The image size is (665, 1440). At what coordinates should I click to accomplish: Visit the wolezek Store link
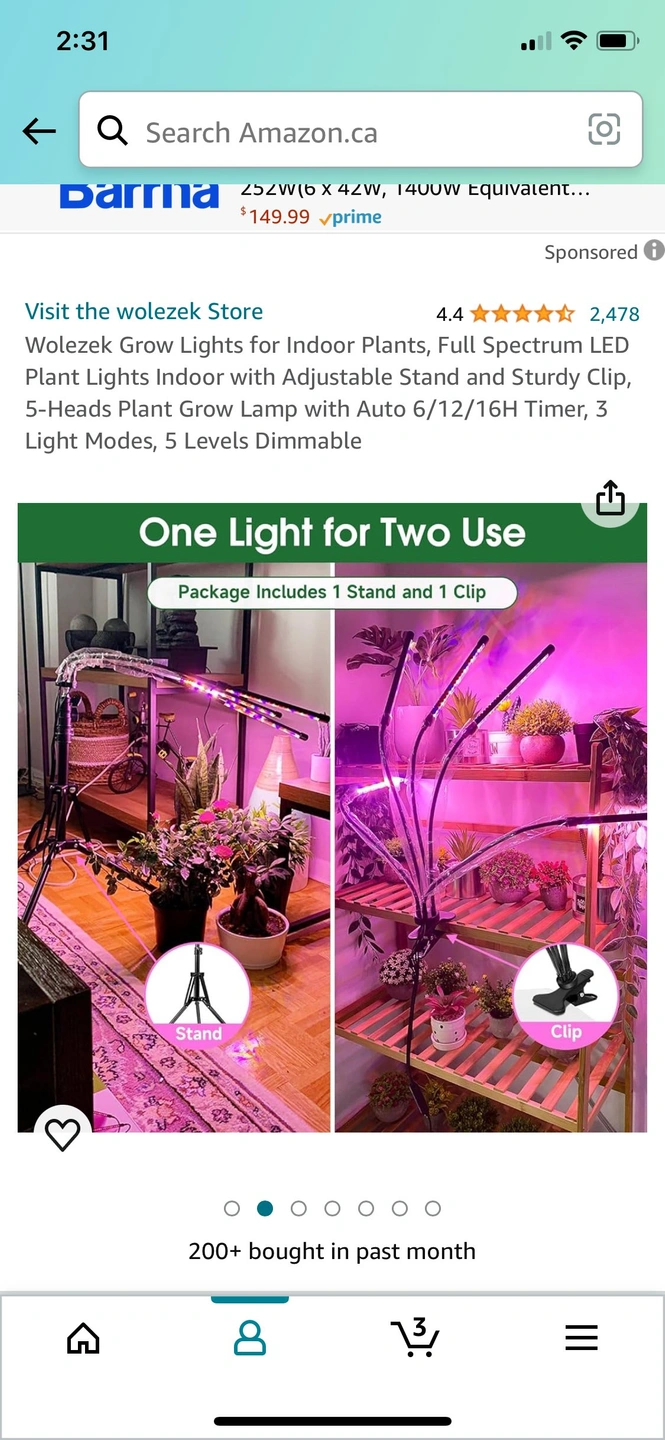click(144, 311)
